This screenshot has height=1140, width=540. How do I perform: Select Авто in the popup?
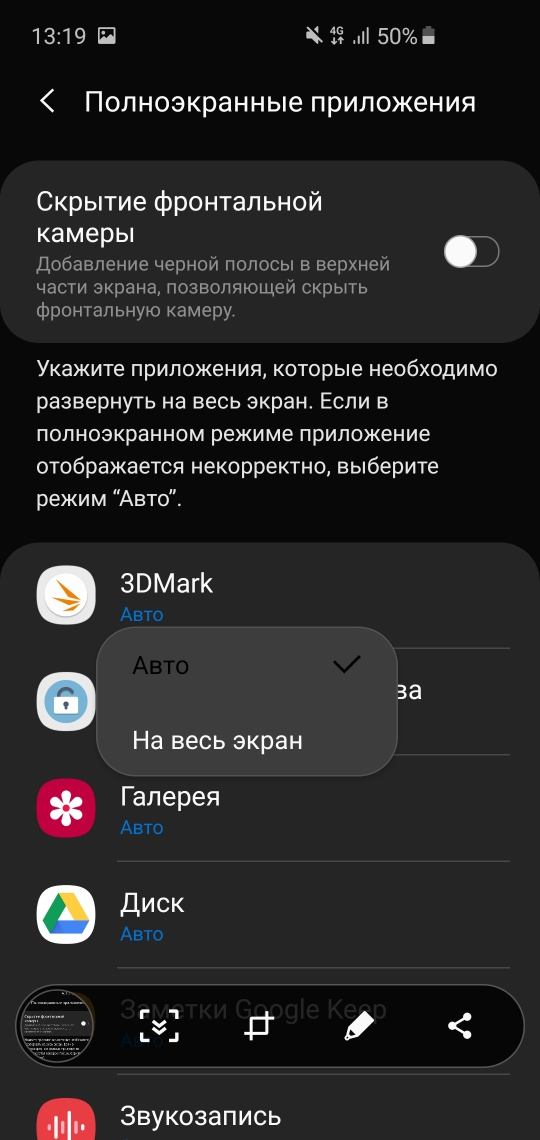click(x=247, y=665)
